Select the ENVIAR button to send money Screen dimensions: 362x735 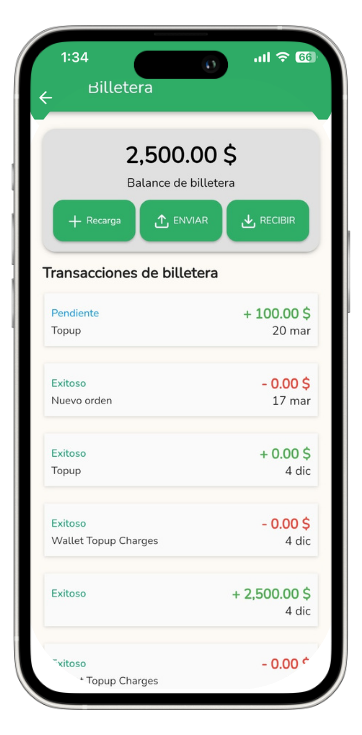[181, 221]
